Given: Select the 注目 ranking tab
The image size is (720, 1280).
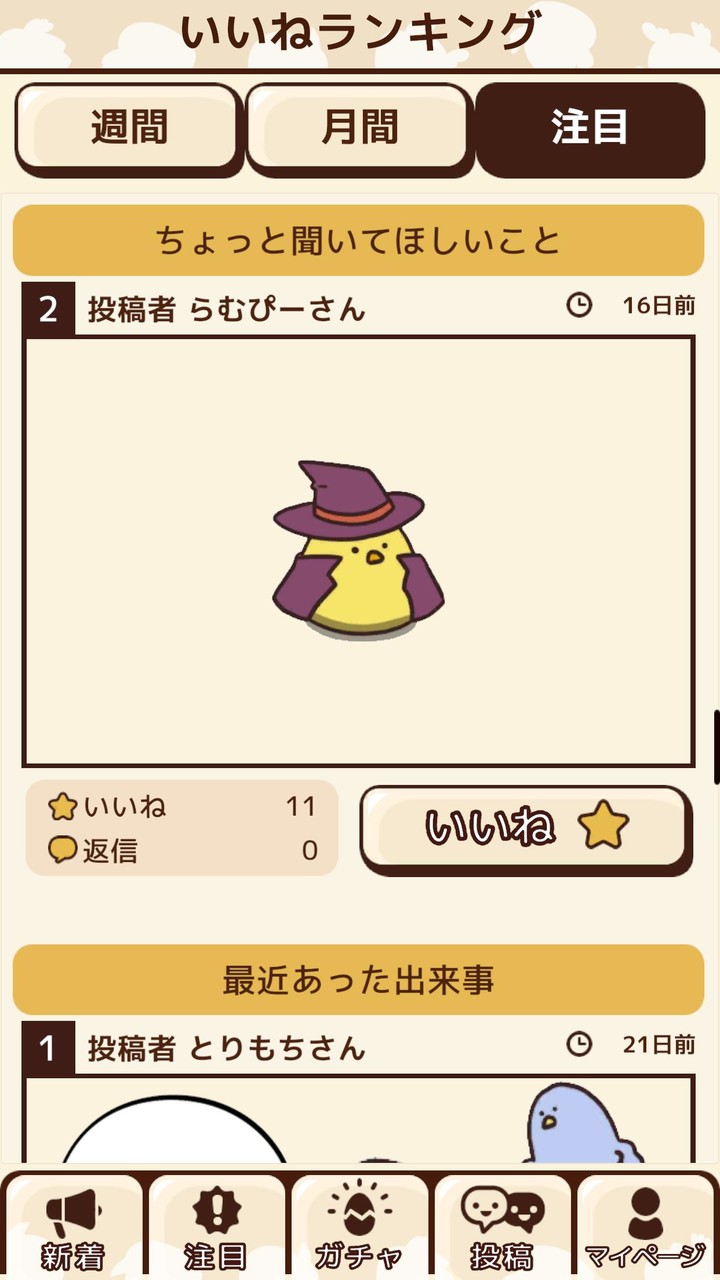Looking at the screenshot, I should (x=590, y=128).
